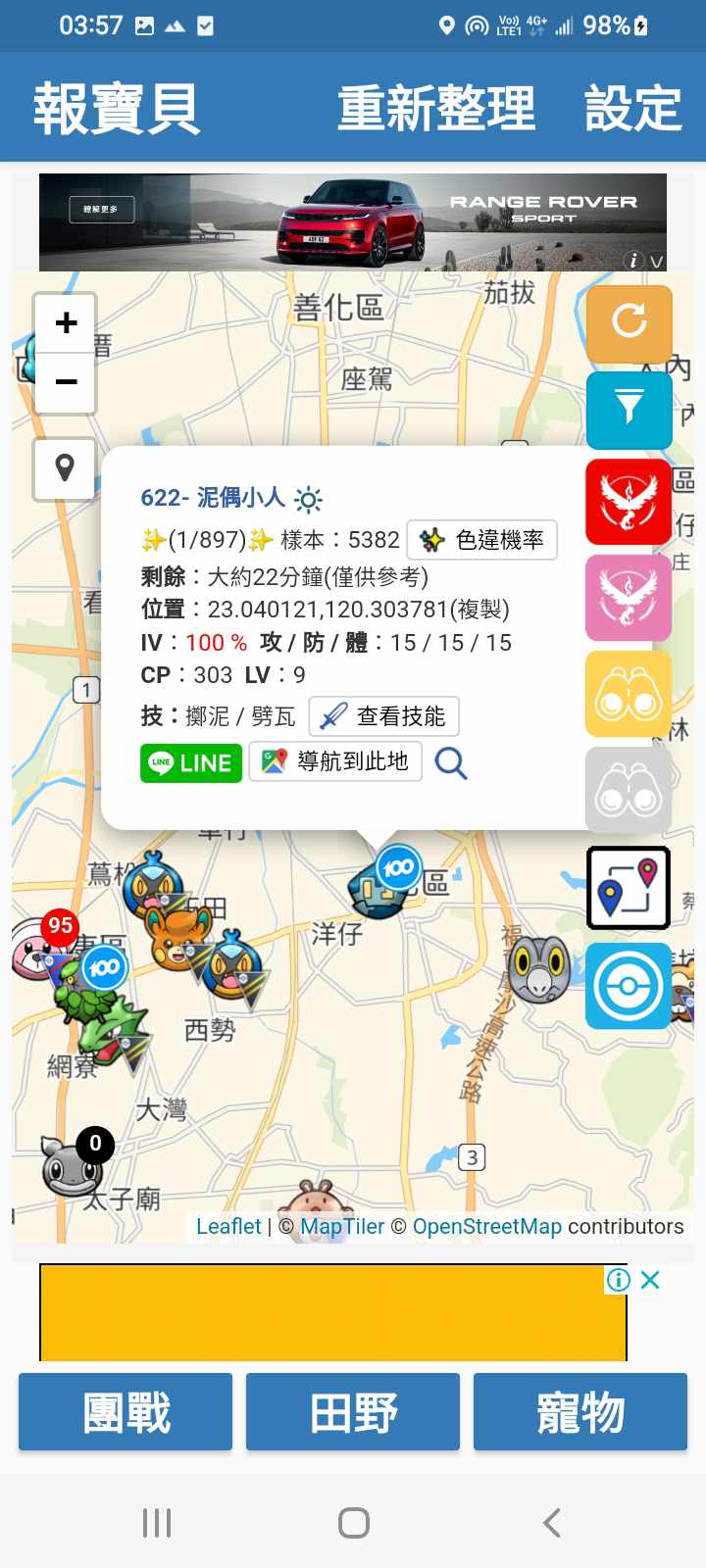This screenshot has height=1568, width=706.
Task: Close the bottom ad banner
Action: 649,1280
